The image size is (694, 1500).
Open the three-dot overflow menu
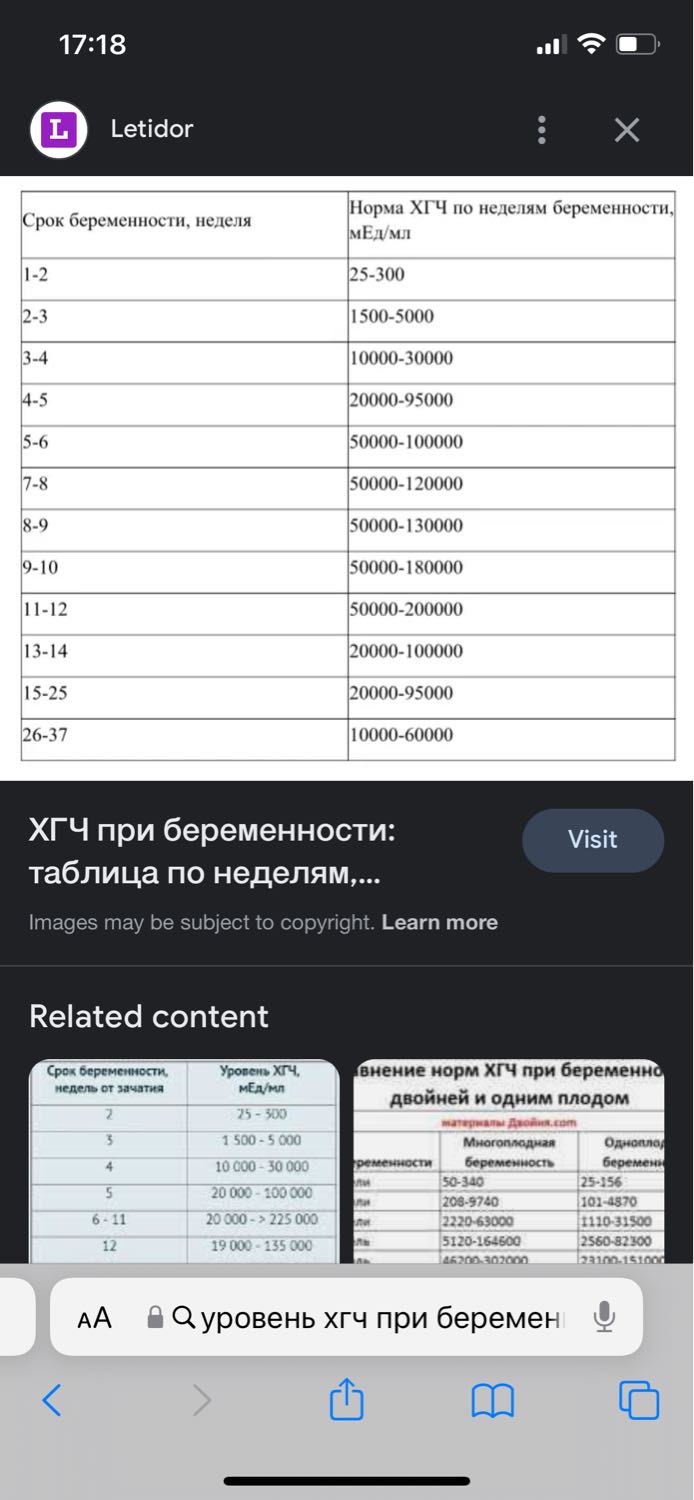541,130
